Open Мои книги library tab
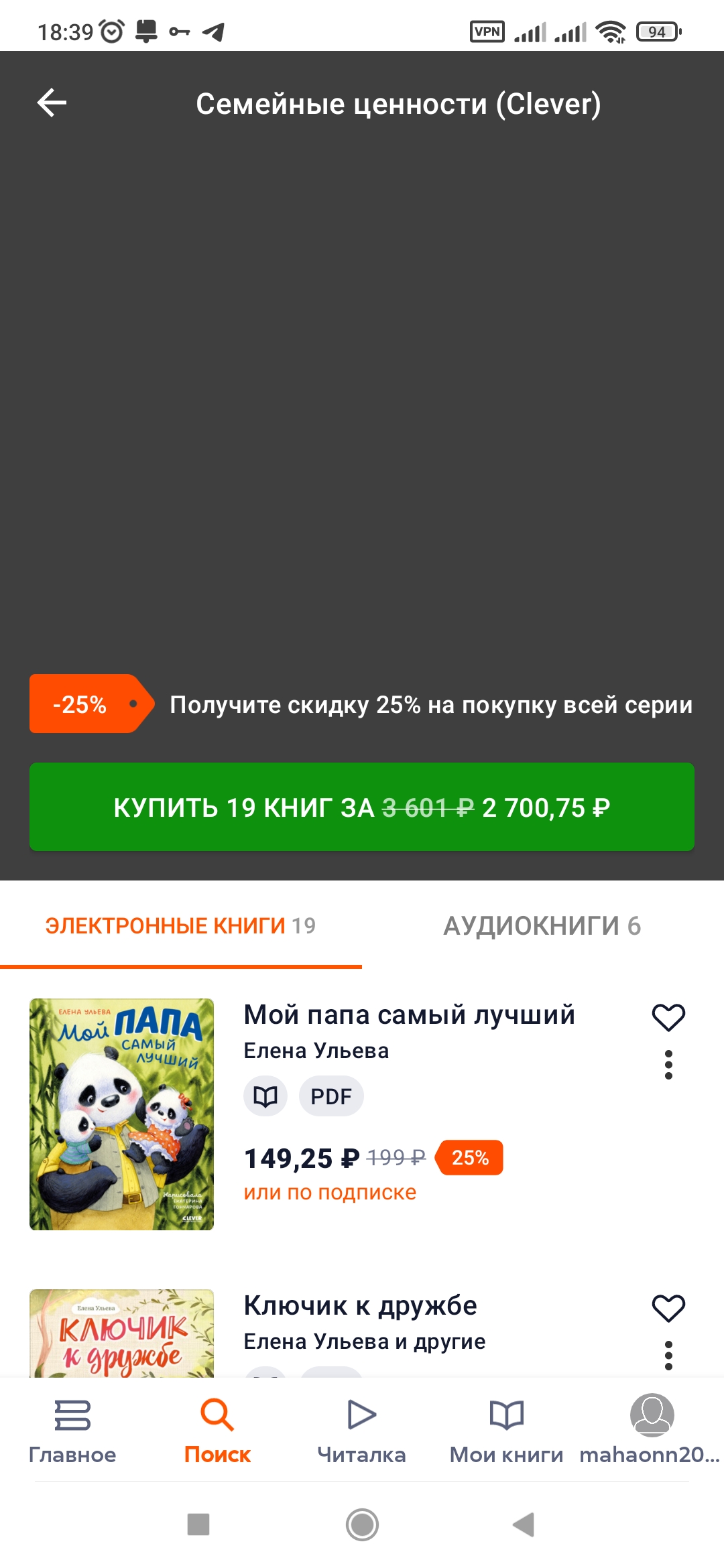This screenshot has height=1568, width=724. point(507,1429)
